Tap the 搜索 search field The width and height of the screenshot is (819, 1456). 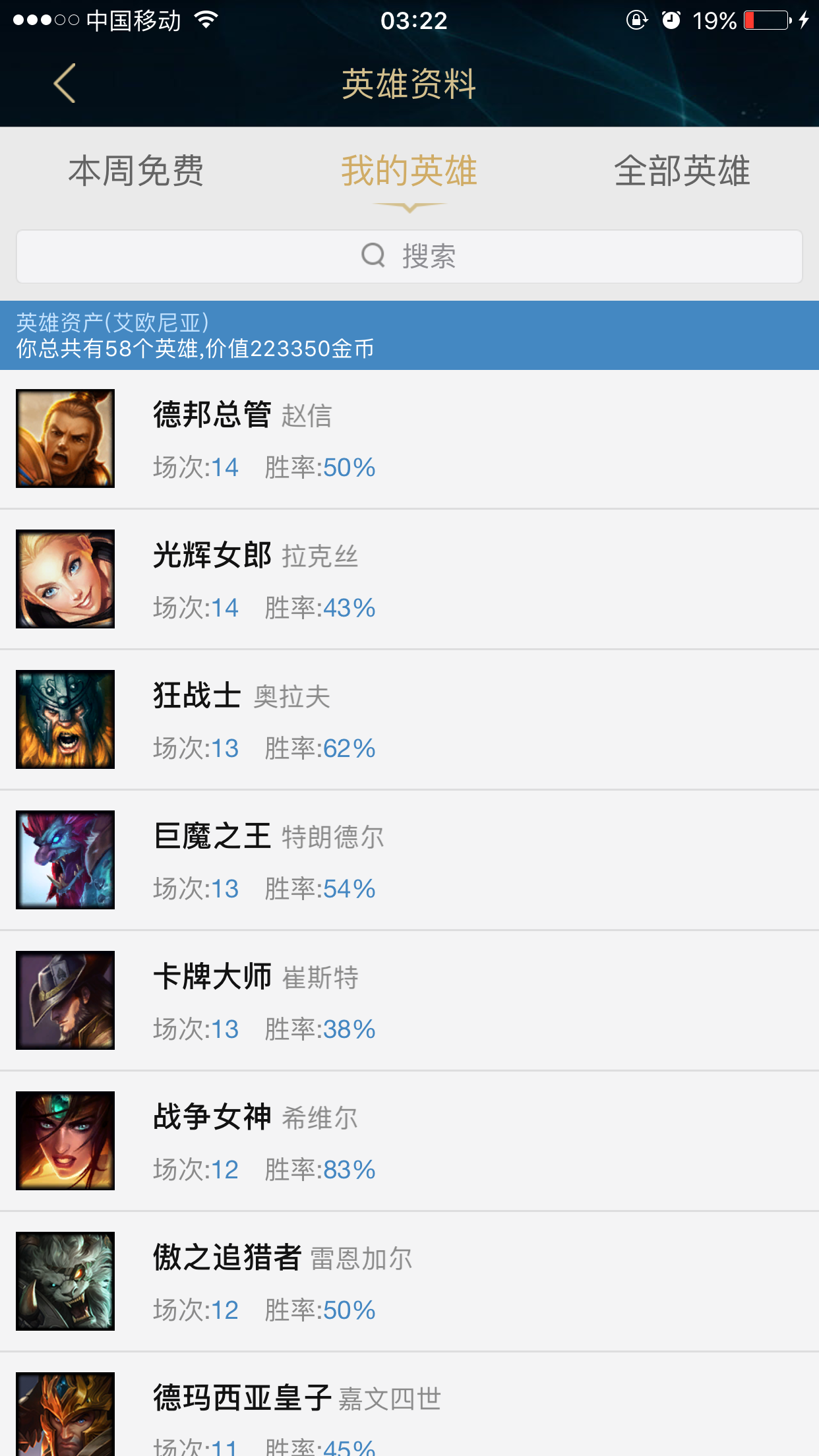click(x=409, y=256)
